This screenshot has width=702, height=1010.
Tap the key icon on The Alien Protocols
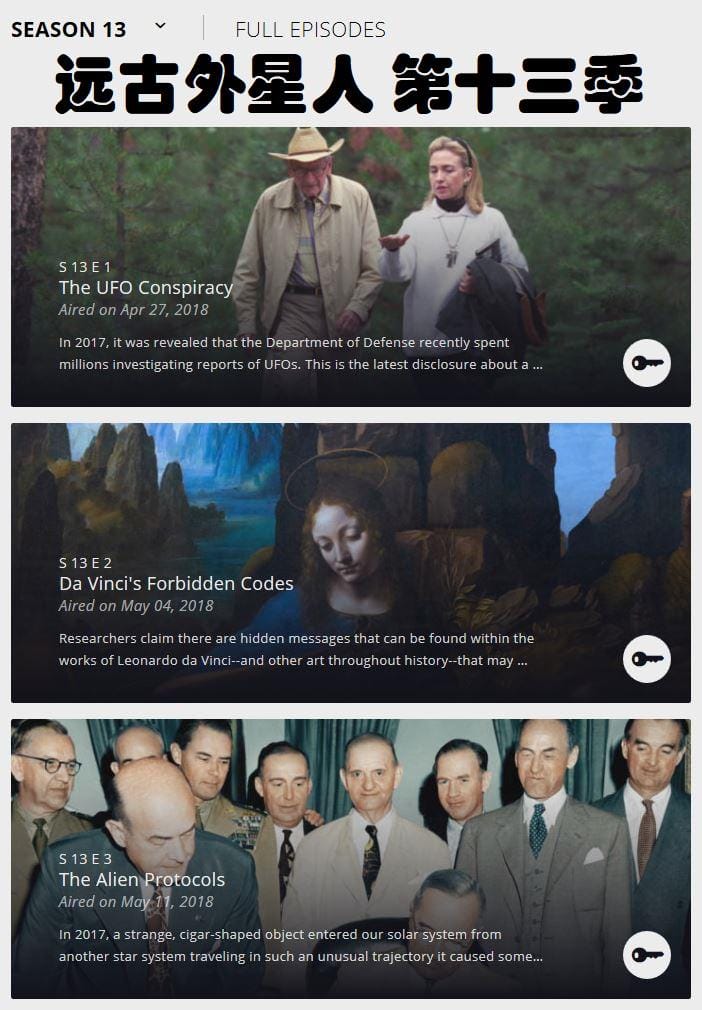(x=646, y=955)
